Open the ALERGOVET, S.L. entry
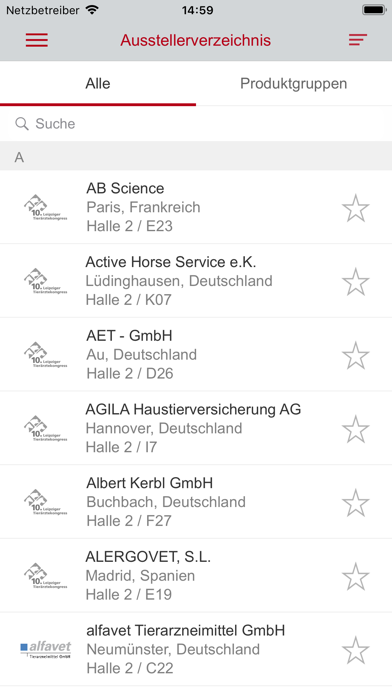The width and height of the screenshot is (392, 696). (196, 575)
